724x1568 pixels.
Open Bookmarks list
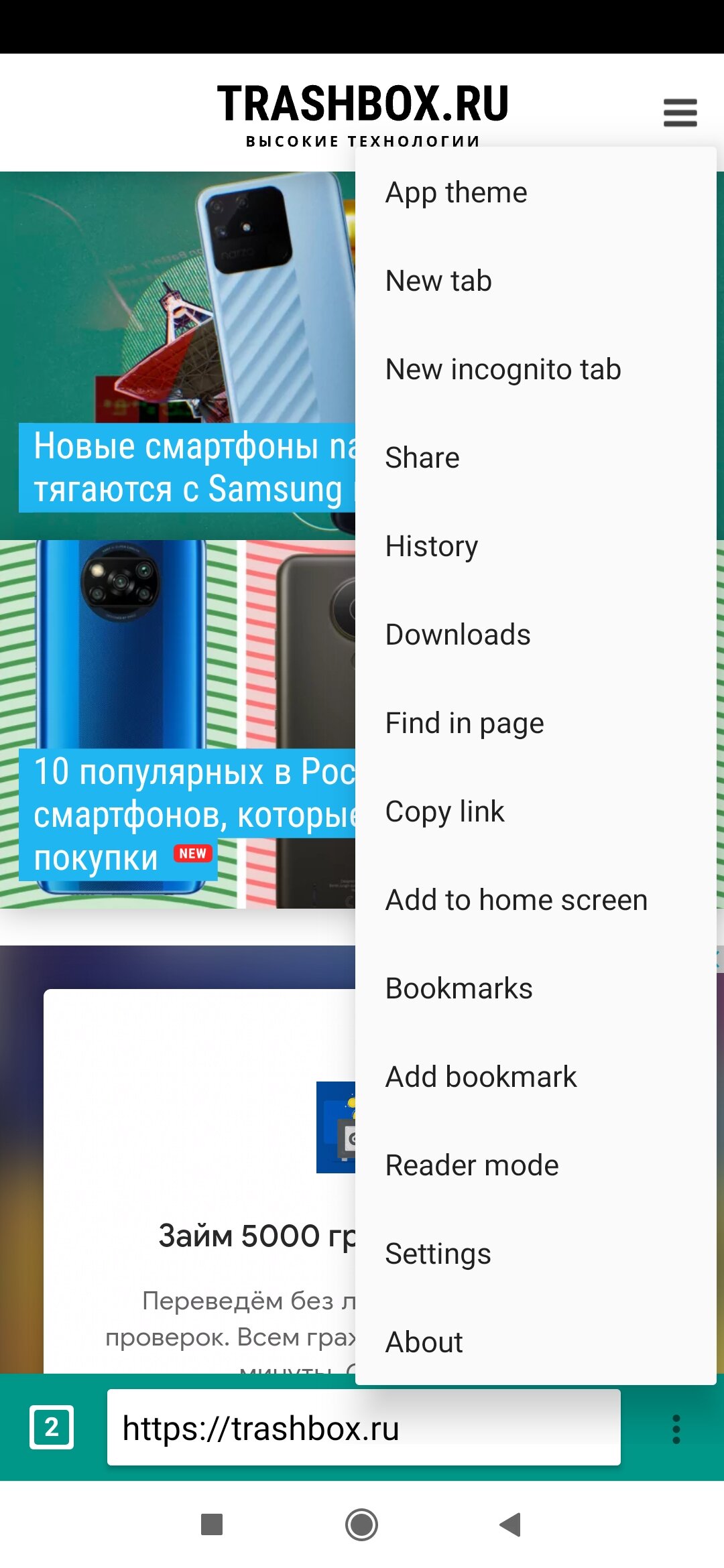tap(459, 989)
